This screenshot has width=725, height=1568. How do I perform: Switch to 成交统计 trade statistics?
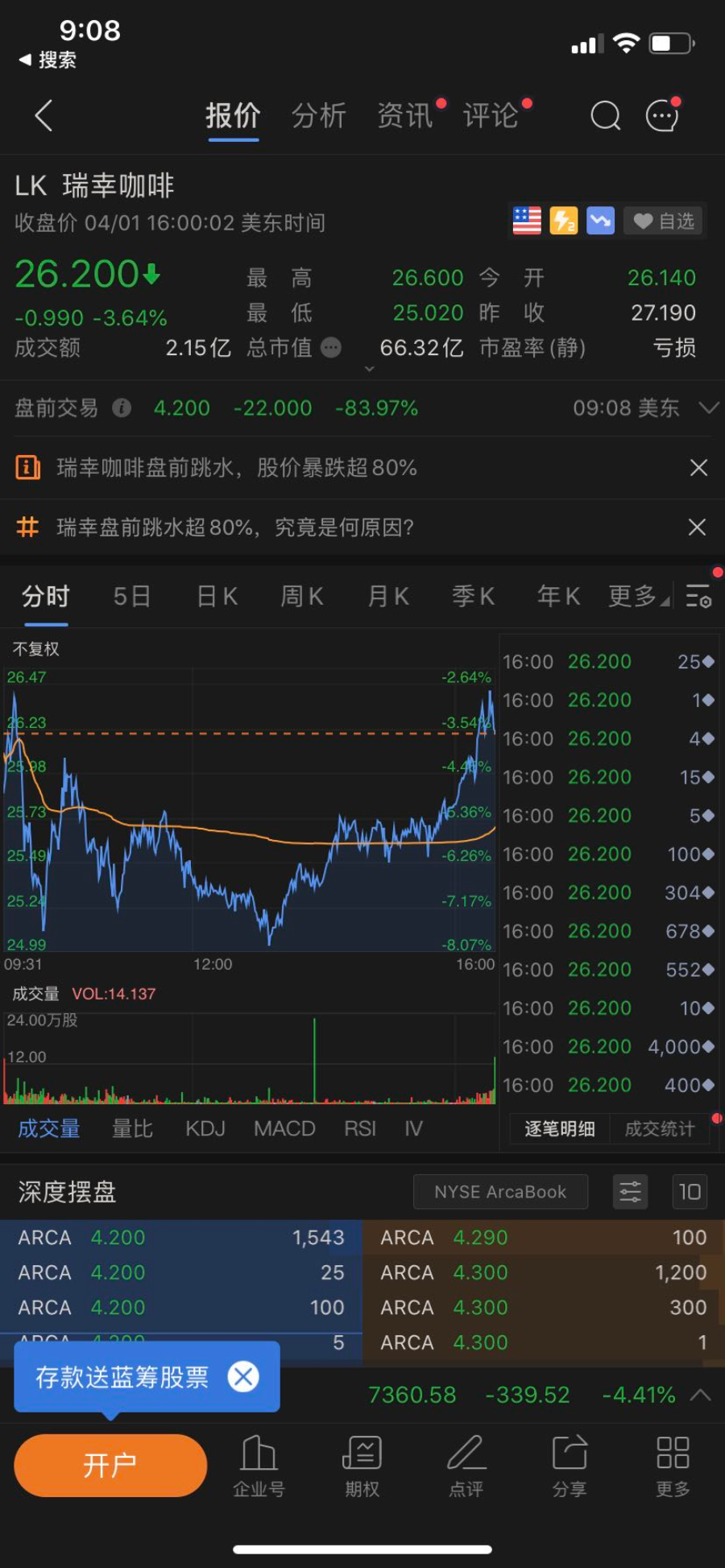pos(660,1128)
